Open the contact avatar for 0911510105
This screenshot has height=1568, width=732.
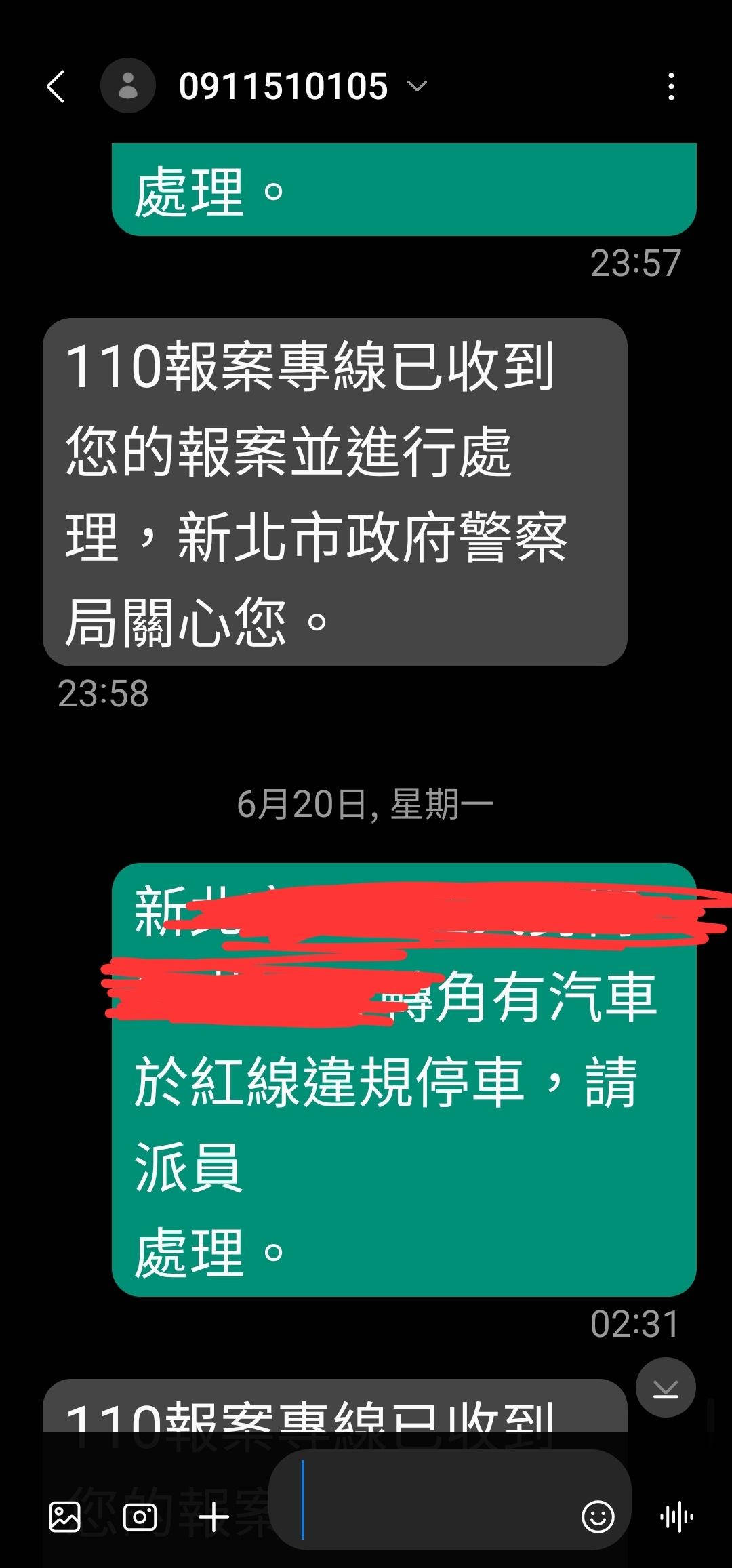click(x=128, y=86)
